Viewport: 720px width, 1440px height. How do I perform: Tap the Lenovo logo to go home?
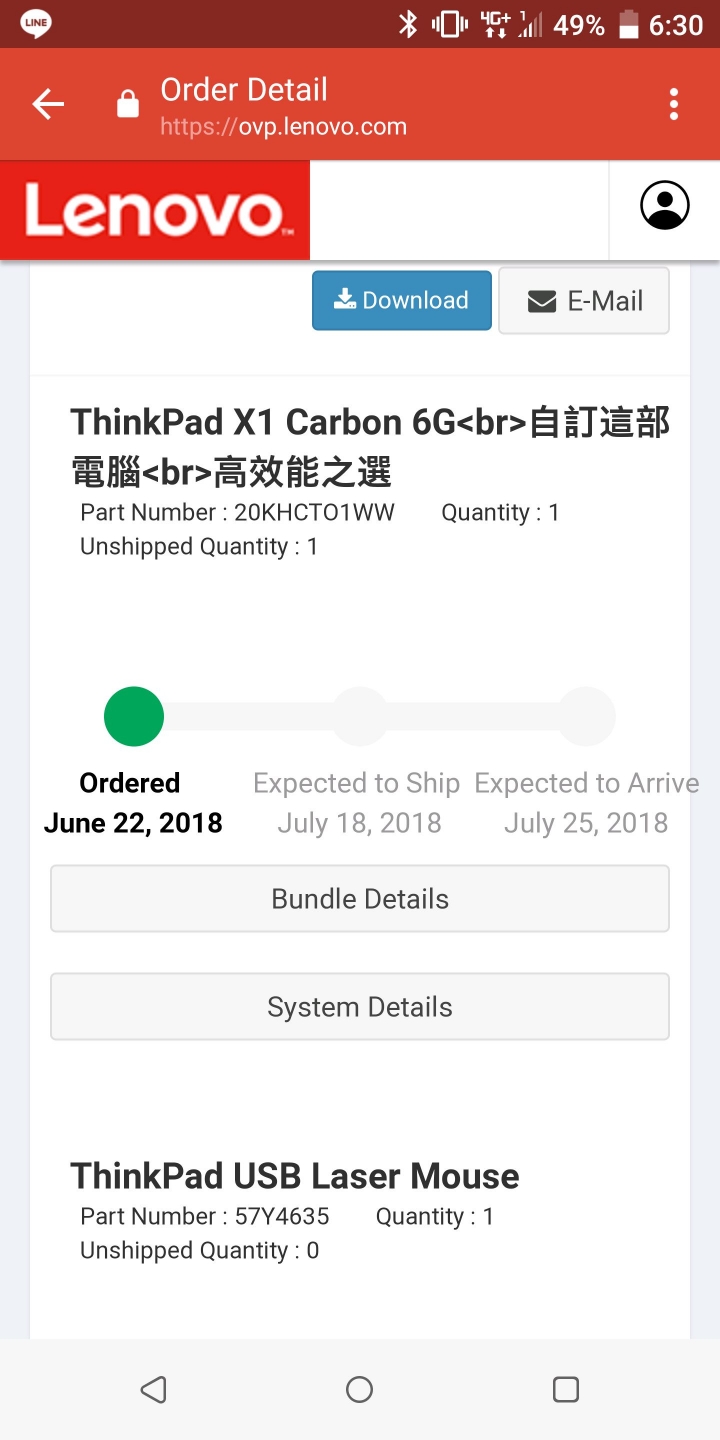(x=155, y=211)
